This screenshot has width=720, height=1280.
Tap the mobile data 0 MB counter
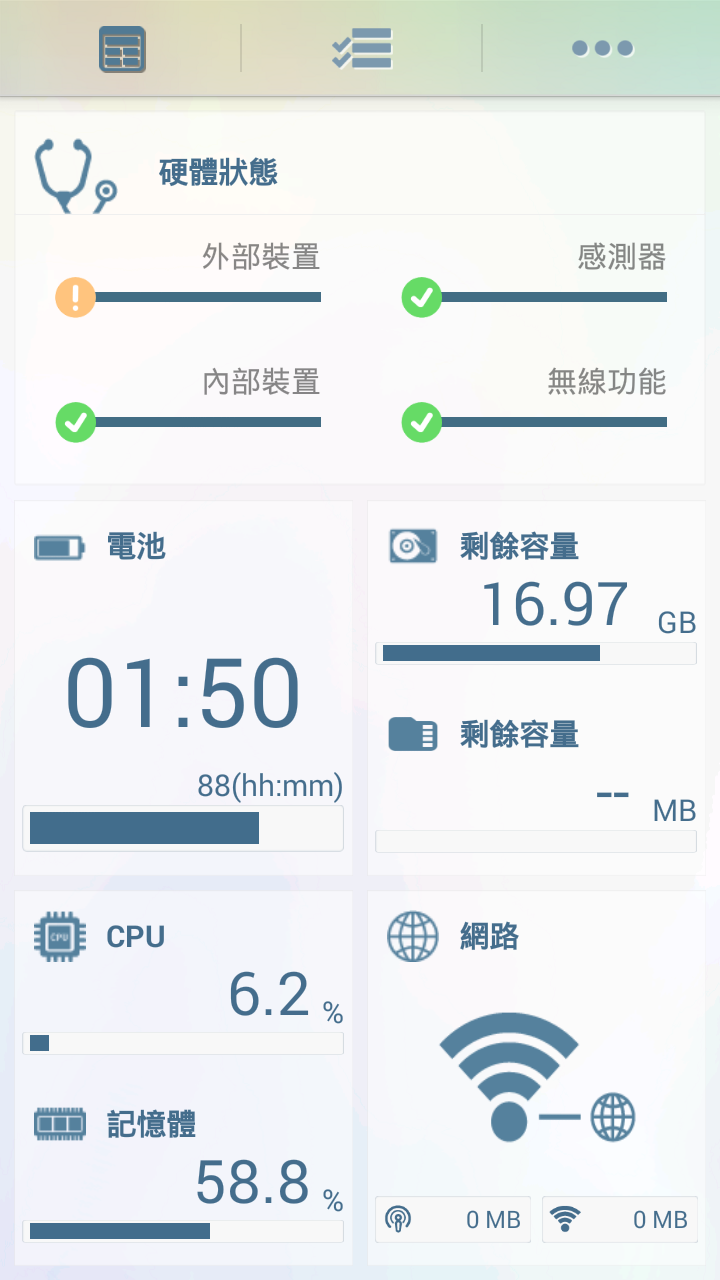tap(452, 1219)
